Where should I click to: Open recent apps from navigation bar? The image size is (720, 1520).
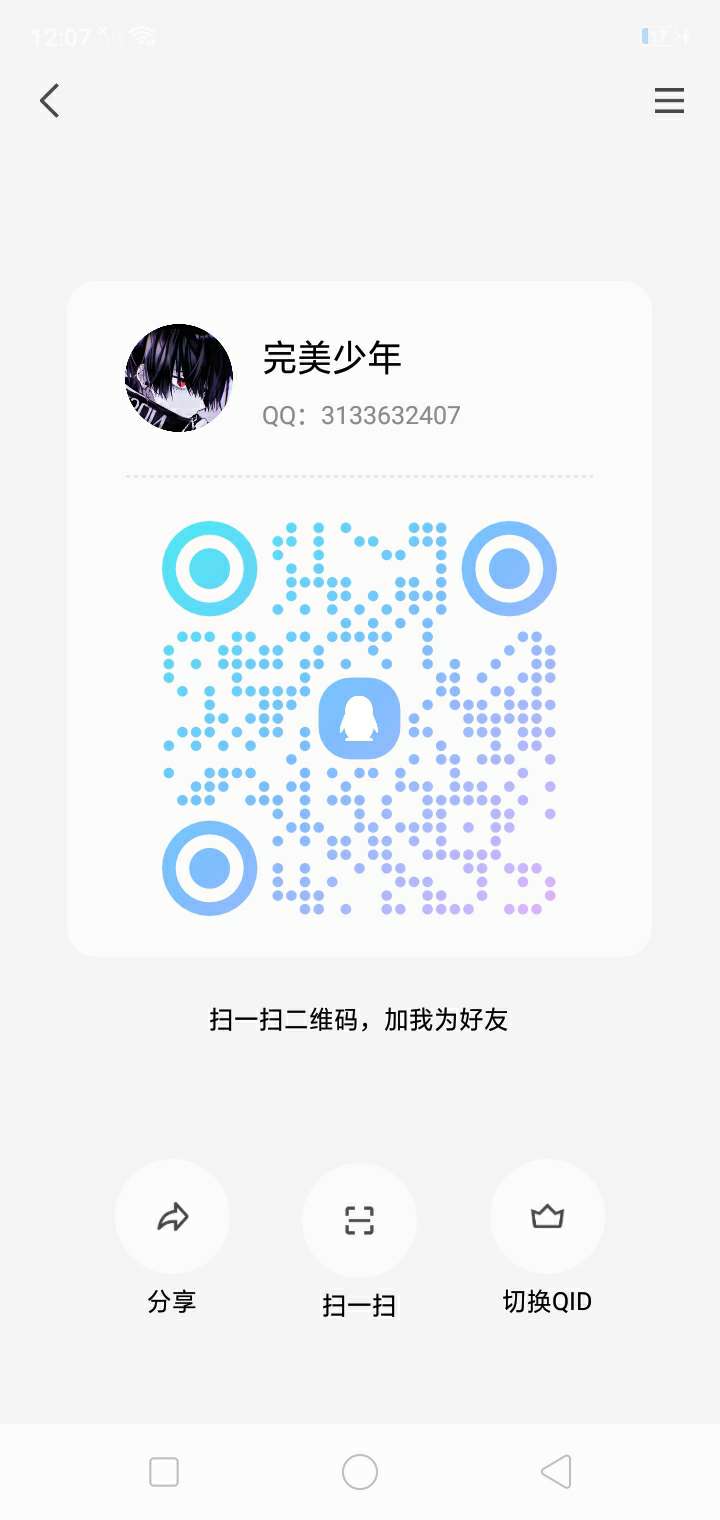coord(164,1472)
